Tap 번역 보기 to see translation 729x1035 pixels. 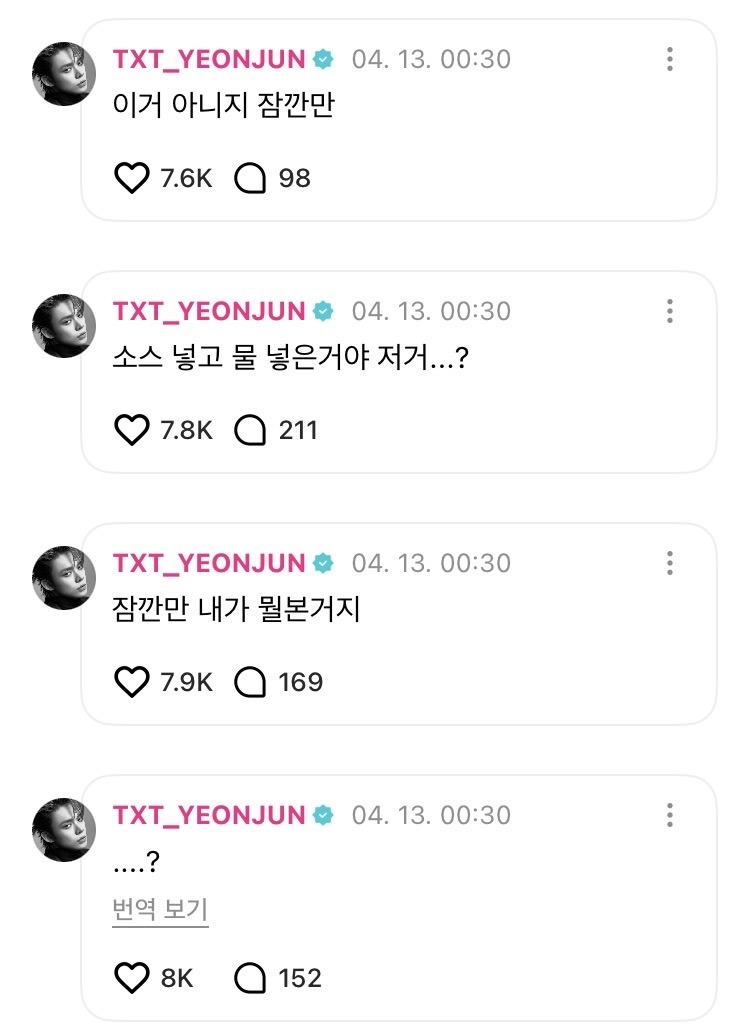click(160, 910)
